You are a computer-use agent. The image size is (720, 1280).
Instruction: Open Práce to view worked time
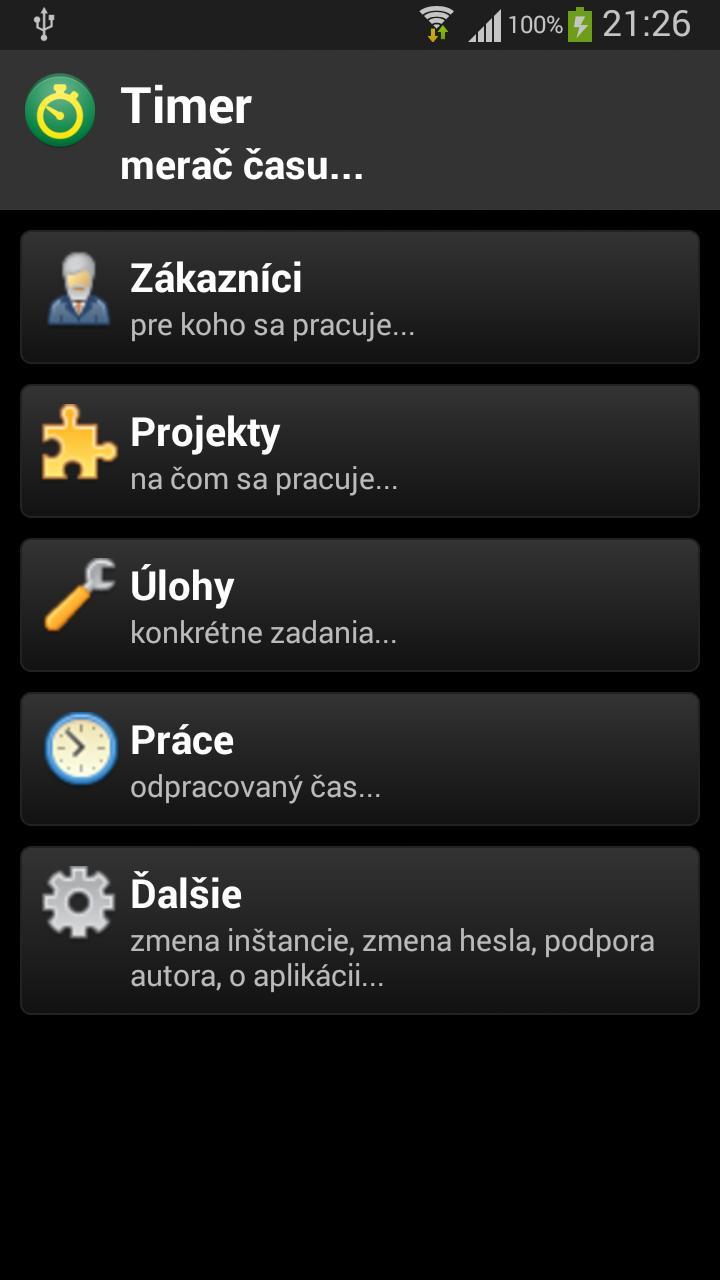click(x=360, y=758)
